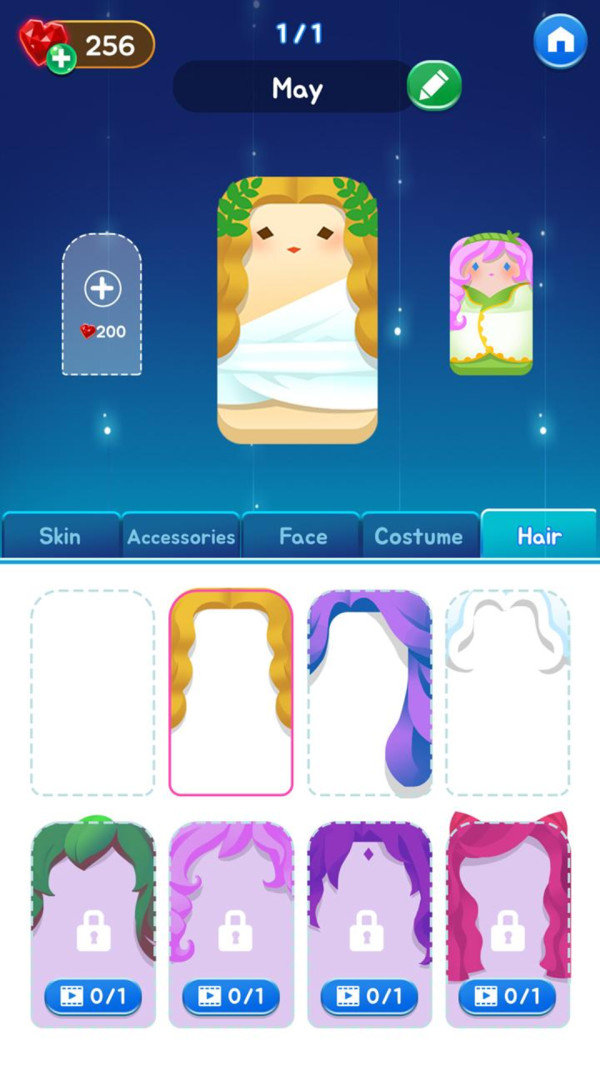Open the Accessories tab
This screenshot has height=1066, width=600.
pyautogui.click(x=181, y=536)
